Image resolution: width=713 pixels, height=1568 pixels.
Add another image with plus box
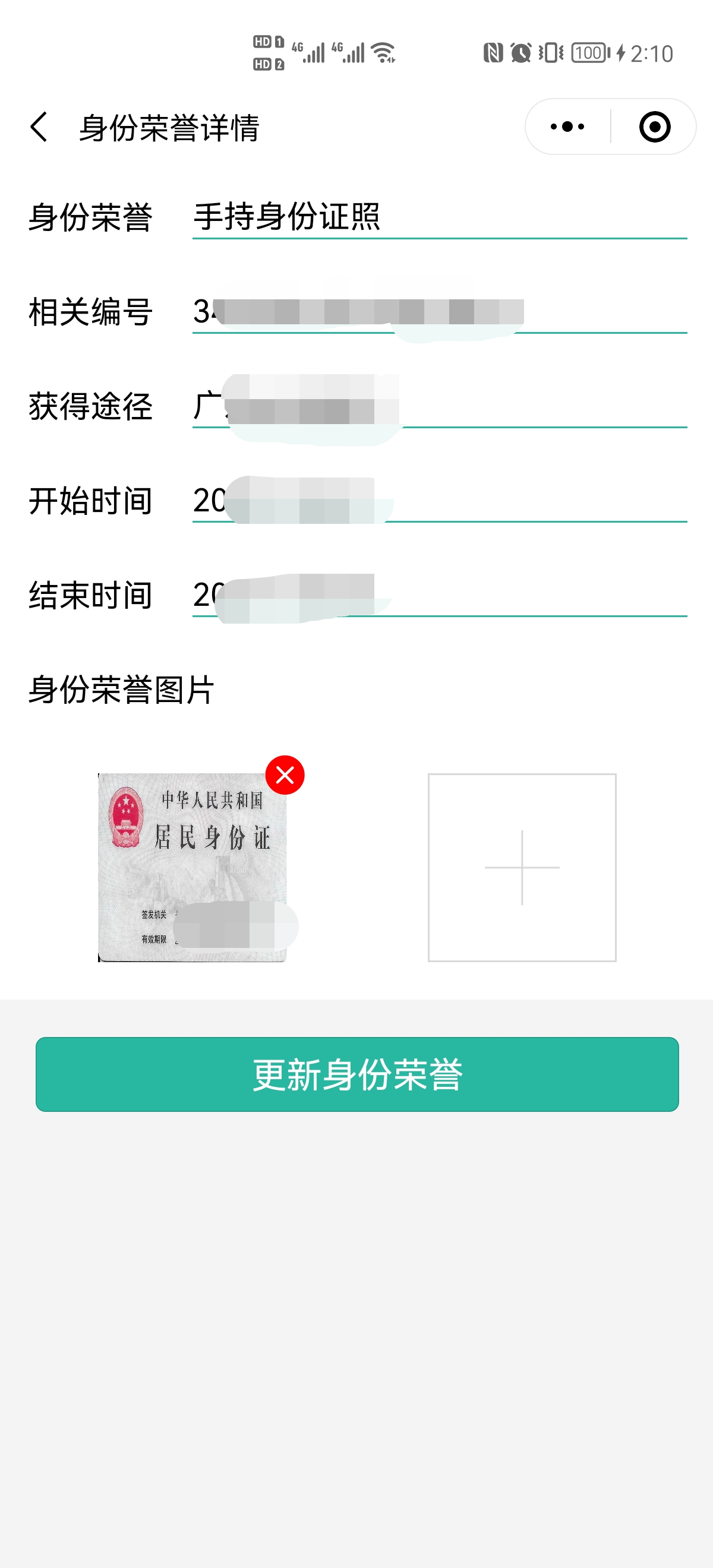(x=522, y=867)
